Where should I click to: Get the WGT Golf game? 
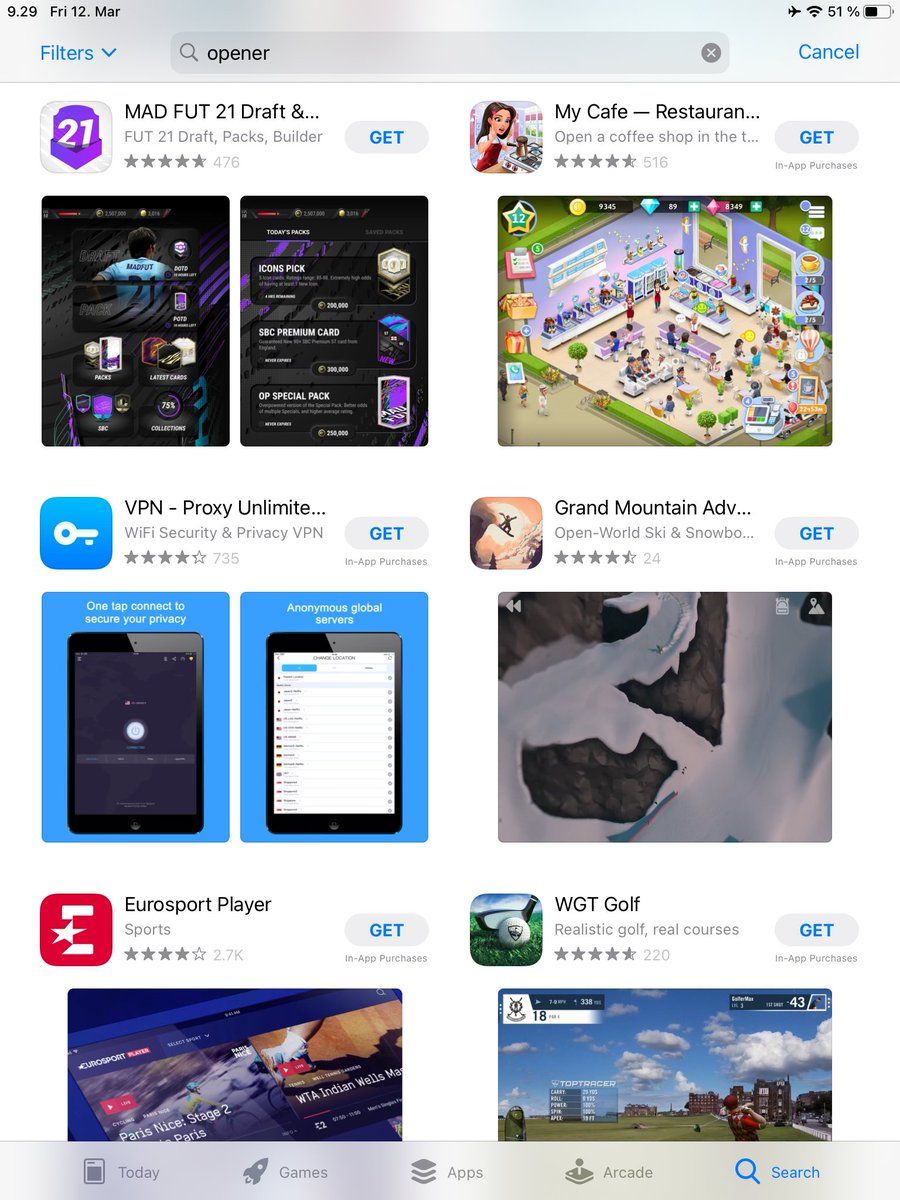816,930
